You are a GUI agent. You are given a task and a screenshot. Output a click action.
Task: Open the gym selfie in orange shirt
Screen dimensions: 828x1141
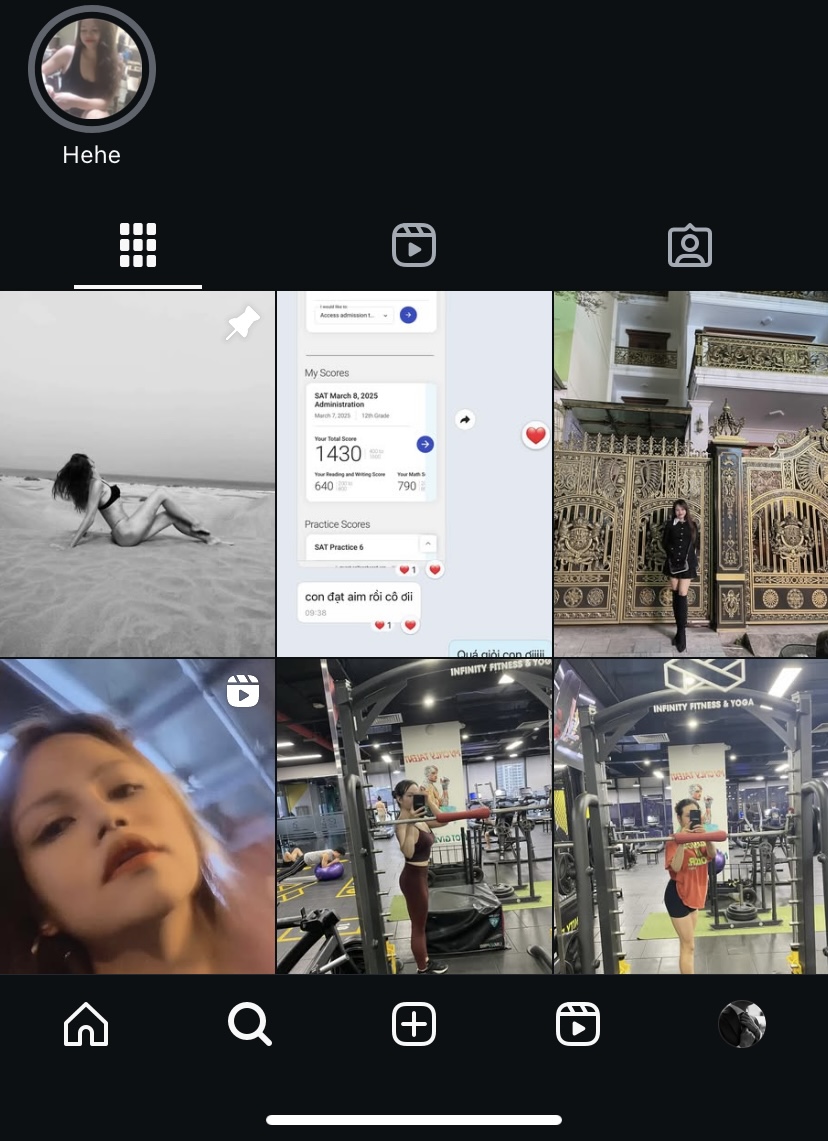point(691,816)
